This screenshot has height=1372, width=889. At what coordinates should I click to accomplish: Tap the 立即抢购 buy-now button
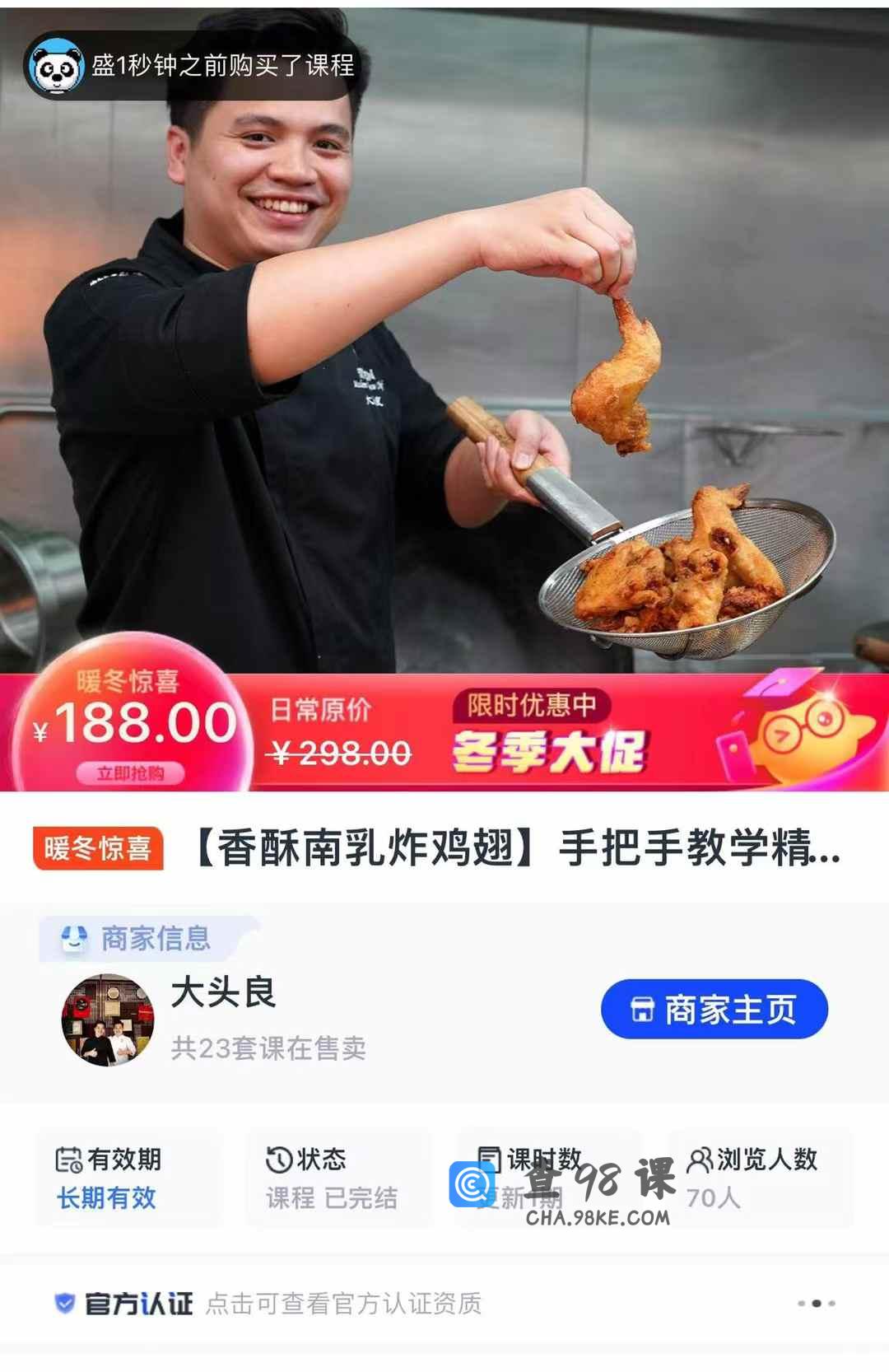130,772
